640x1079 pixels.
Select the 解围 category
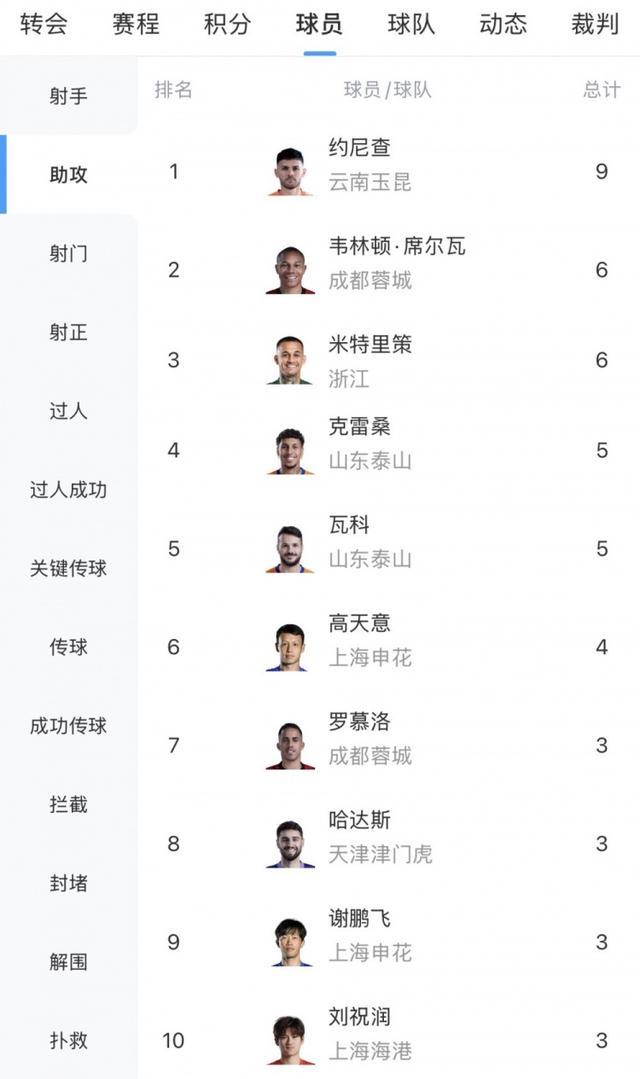(68, 961)
